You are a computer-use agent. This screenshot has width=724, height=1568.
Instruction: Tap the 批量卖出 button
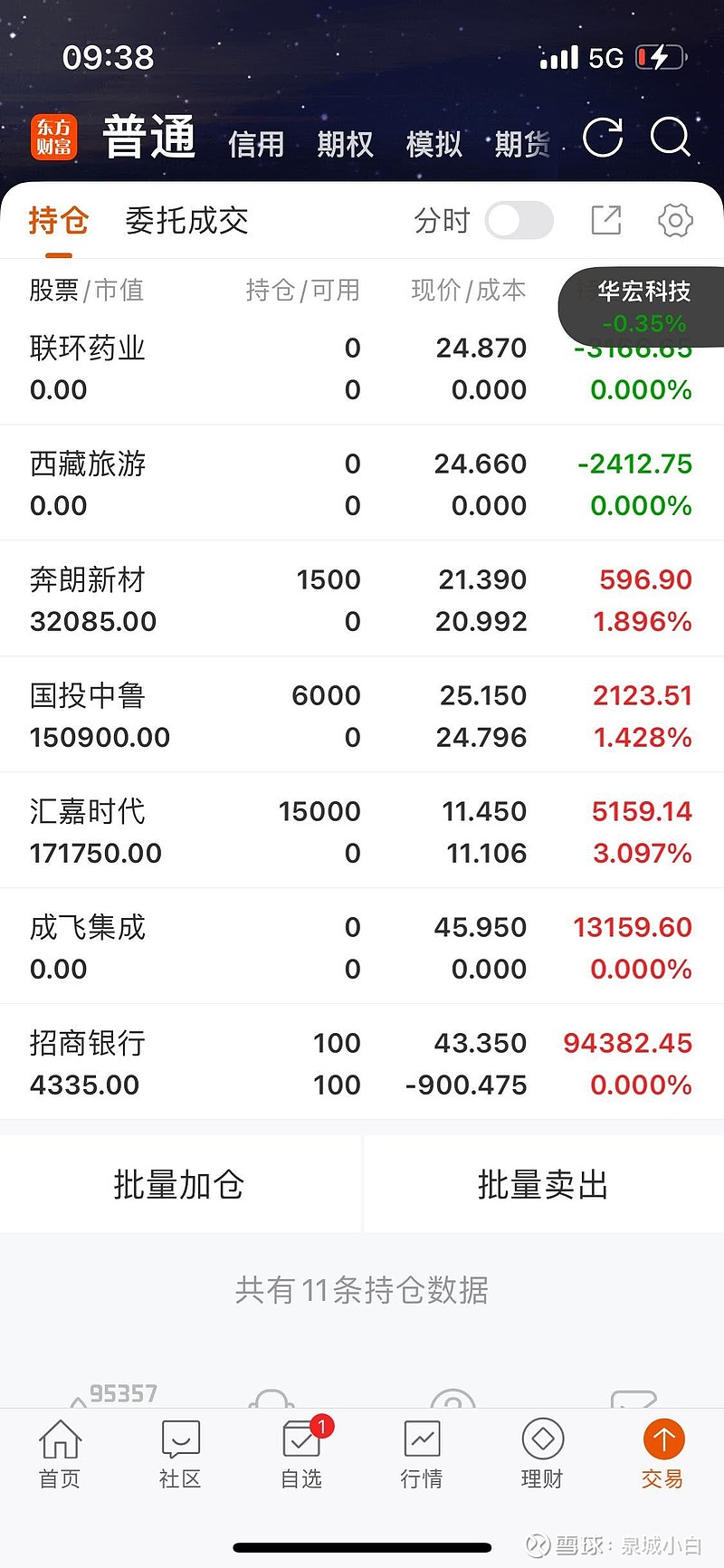[x=544, y=1184]
